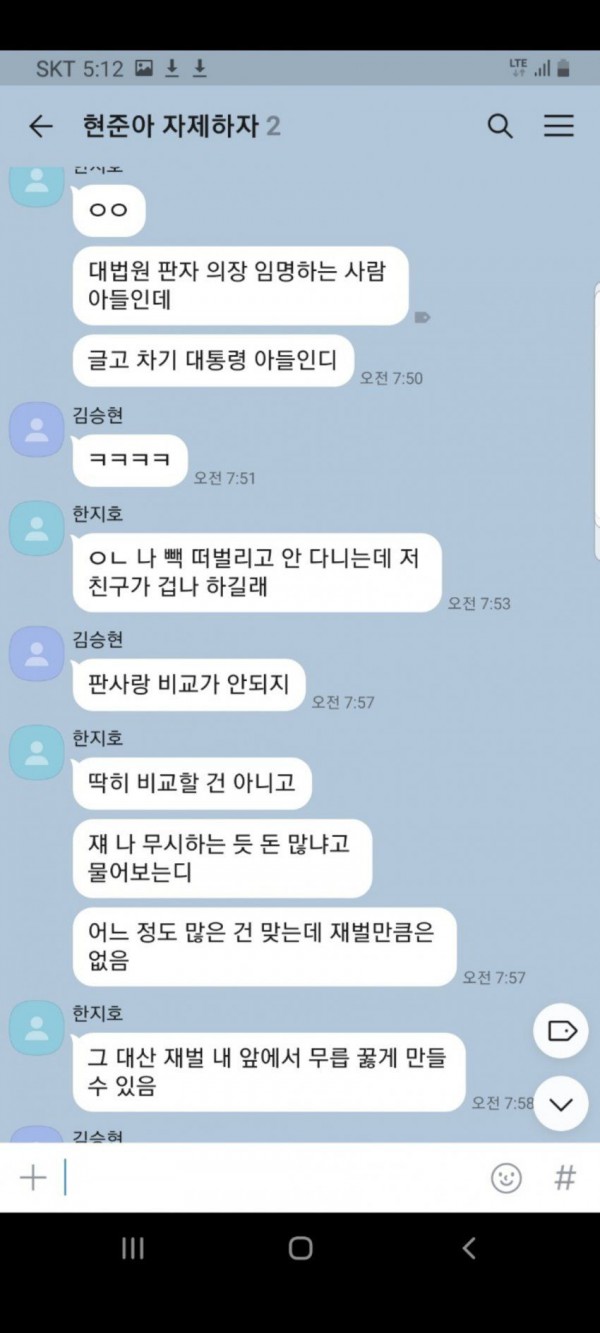Screen dimensions: 600x1333
Task: Tap the floating tag bookmark button
Action: point(561,1031)
